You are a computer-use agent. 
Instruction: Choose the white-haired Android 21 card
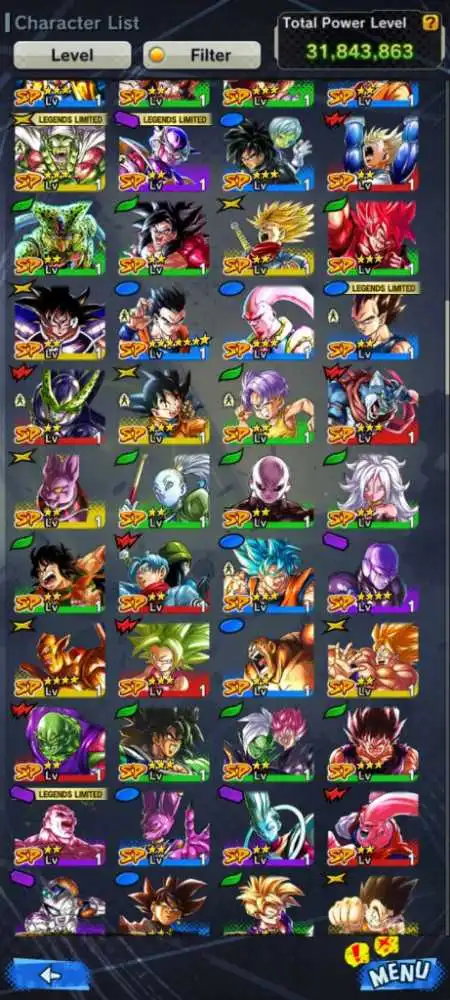(x=373, y=490)
